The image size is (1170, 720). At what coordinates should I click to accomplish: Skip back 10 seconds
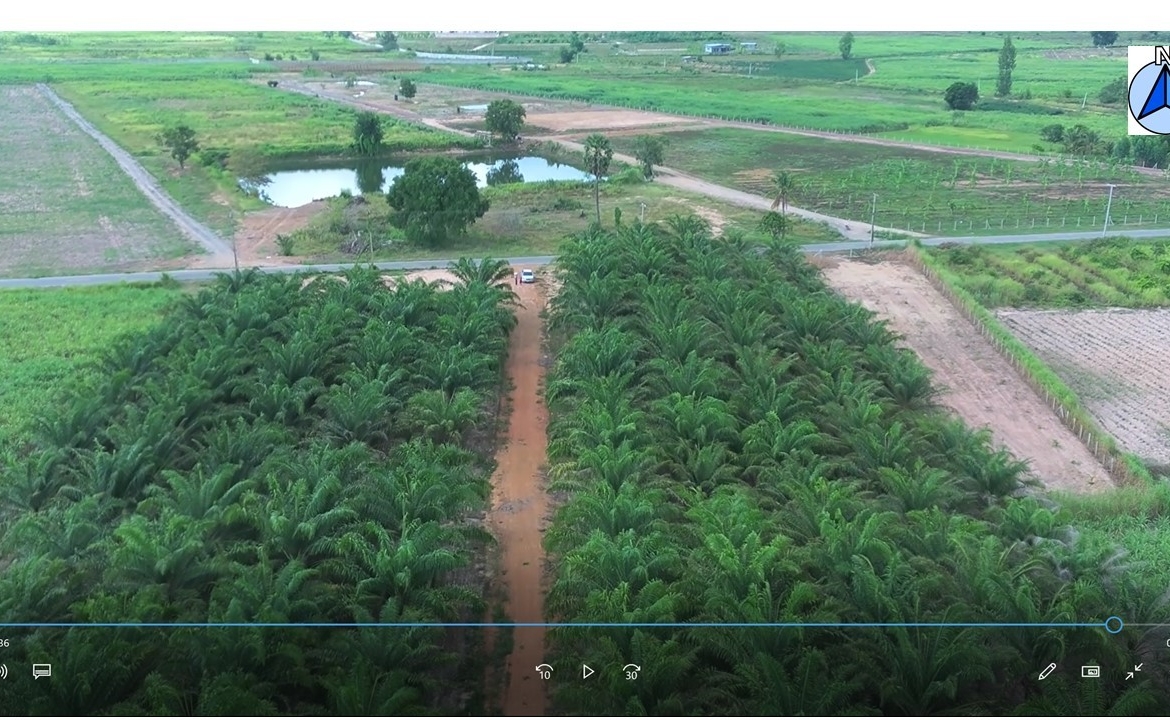pyautogui.click(x=544, y=672)
